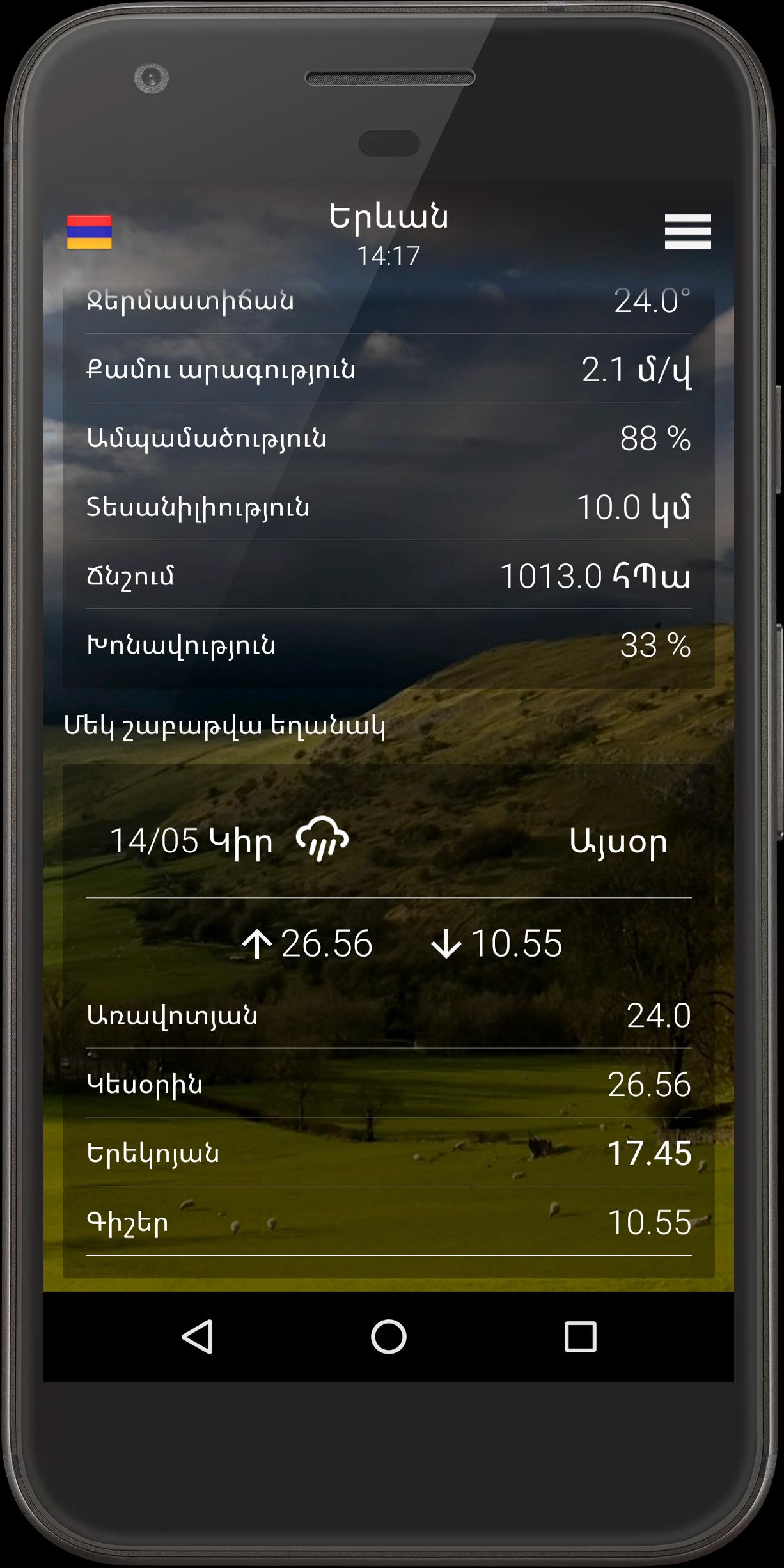Expand the 14/05 forecast row
The image size is (784, 1568).
(x=388, y=841)
